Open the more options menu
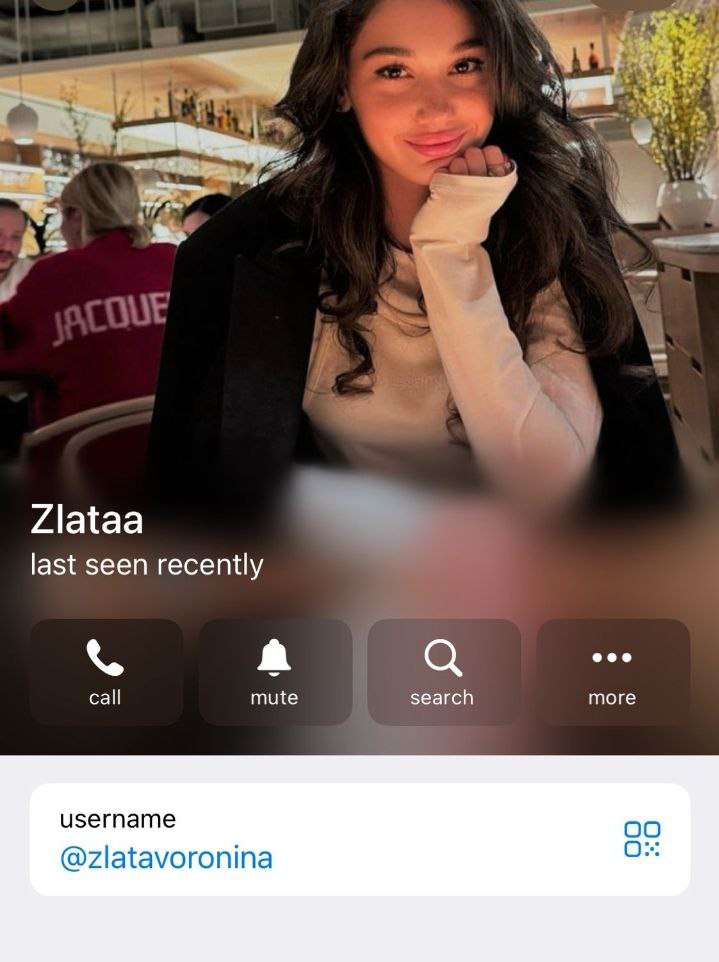The height and width of the screenshot is (962, 719). tap(613, 672)
